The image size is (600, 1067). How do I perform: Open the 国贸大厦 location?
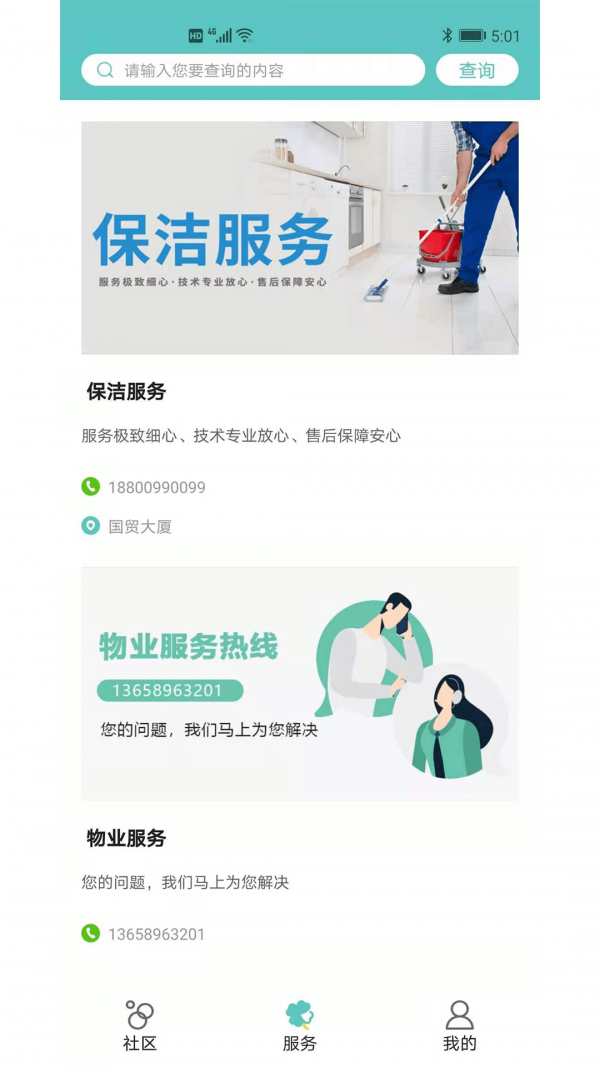pos(139,527)
